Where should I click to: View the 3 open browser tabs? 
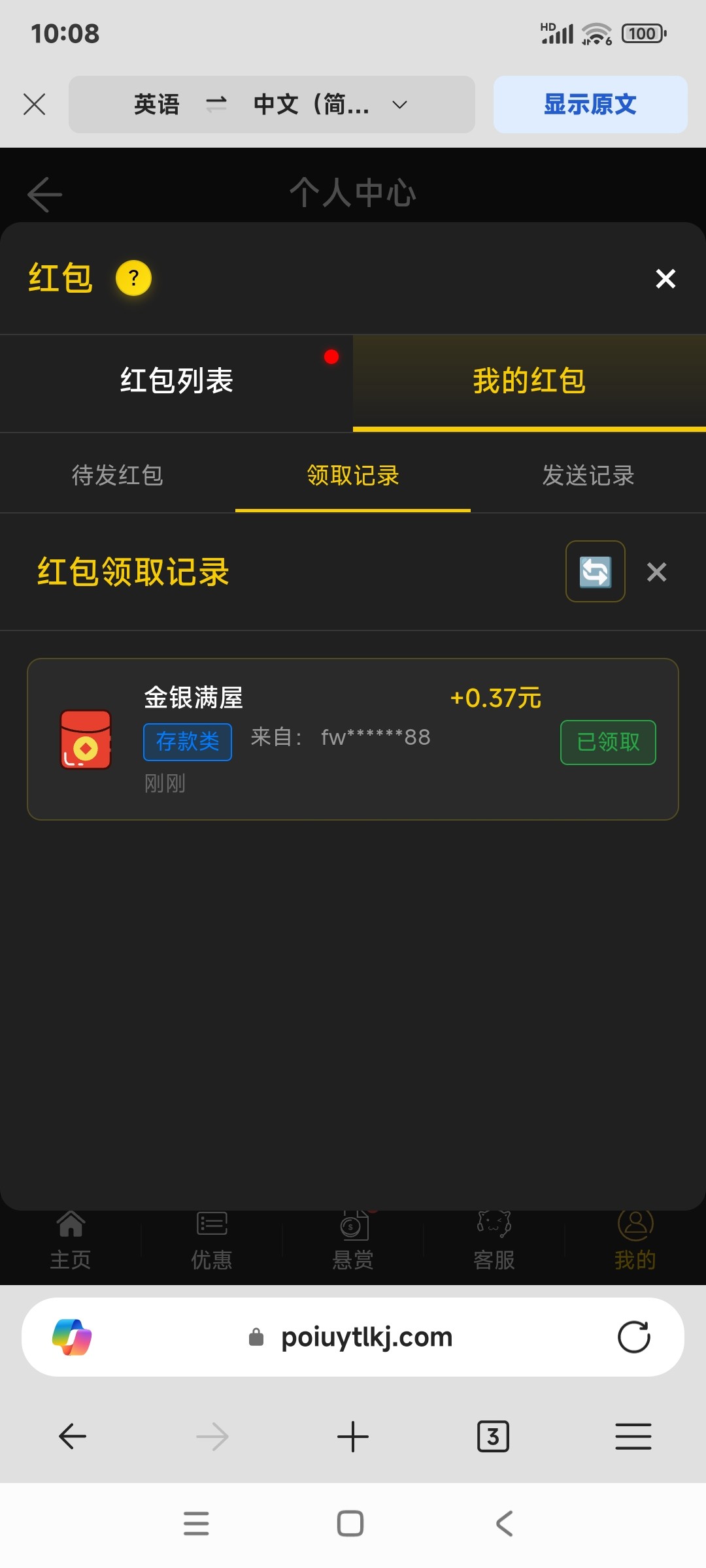(x=493, y=1437)
